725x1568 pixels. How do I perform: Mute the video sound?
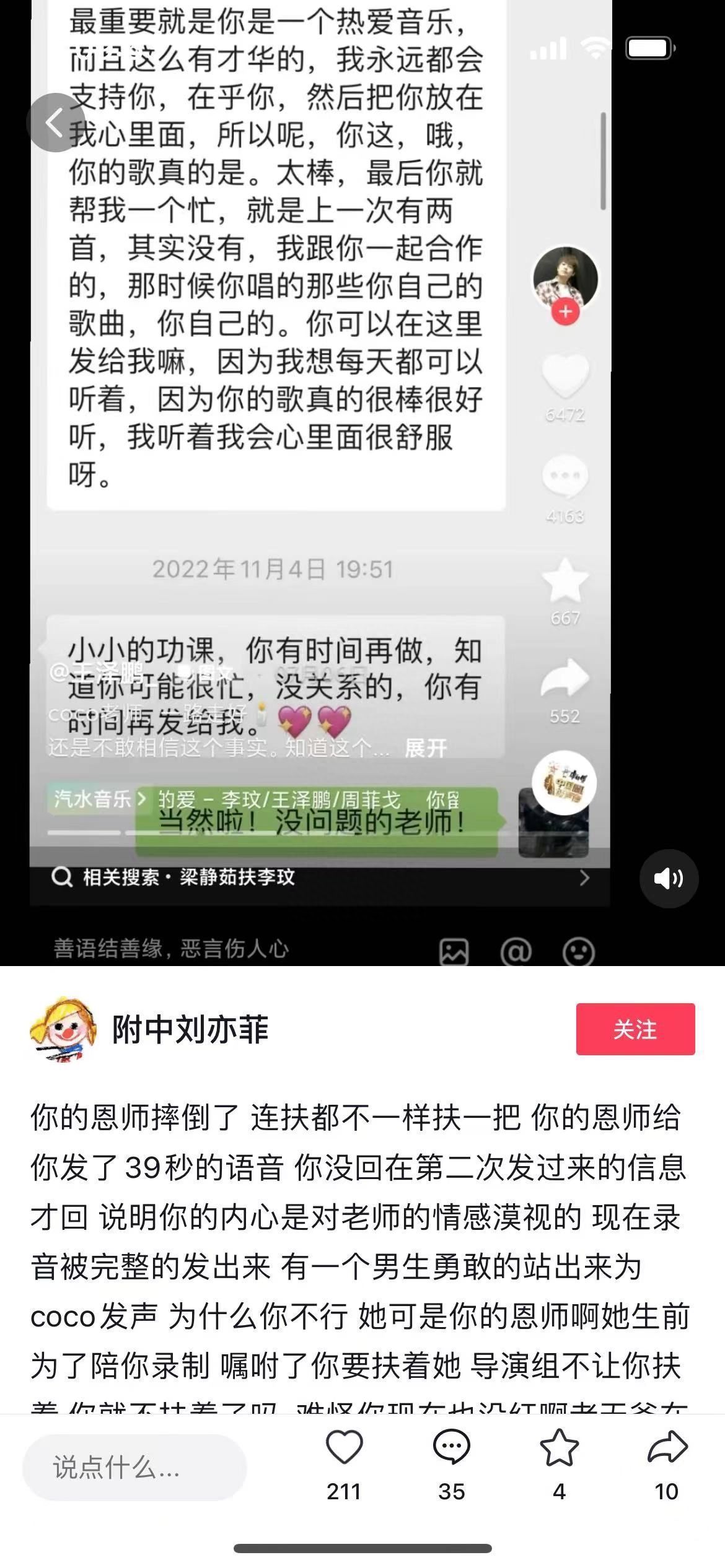coord(669,878)
